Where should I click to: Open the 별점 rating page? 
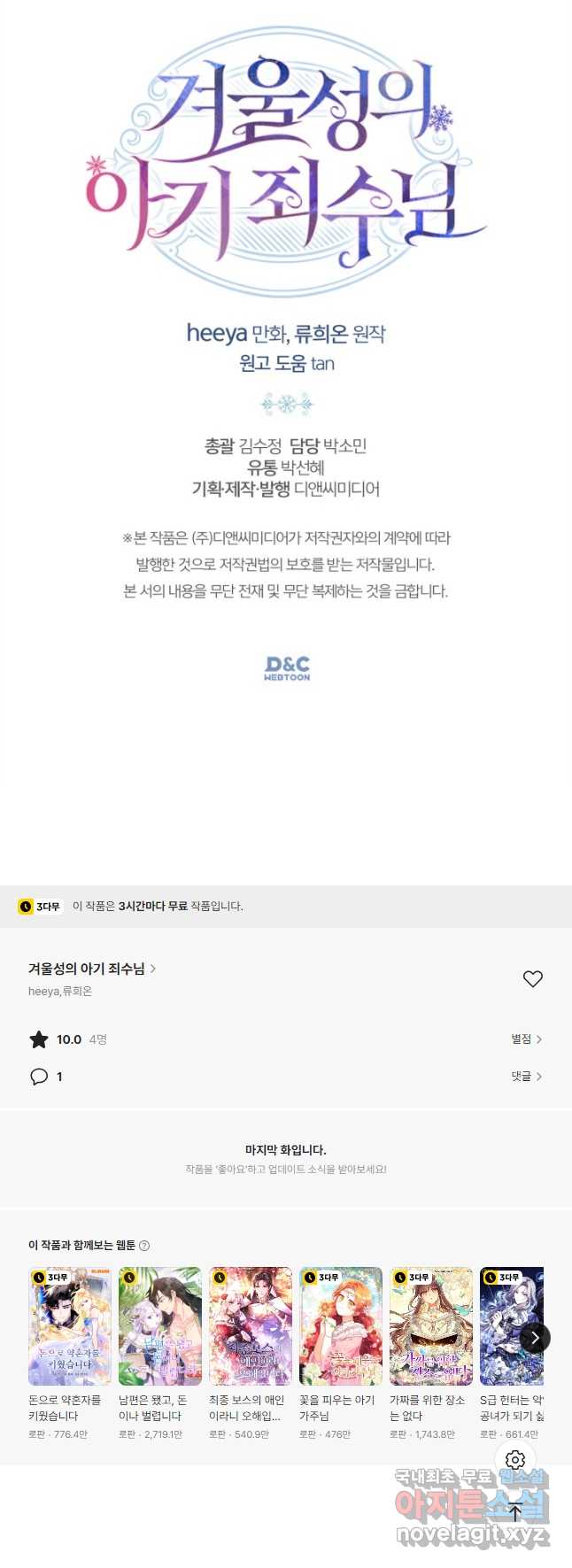click(526, 1039)
